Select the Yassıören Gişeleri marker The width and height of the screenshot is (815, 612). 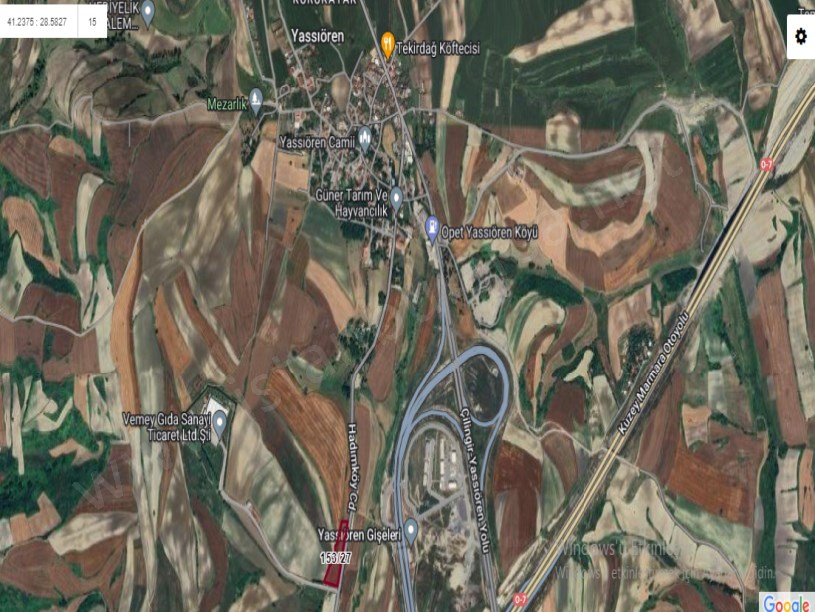pyautogui.click(x=411, y=527)
